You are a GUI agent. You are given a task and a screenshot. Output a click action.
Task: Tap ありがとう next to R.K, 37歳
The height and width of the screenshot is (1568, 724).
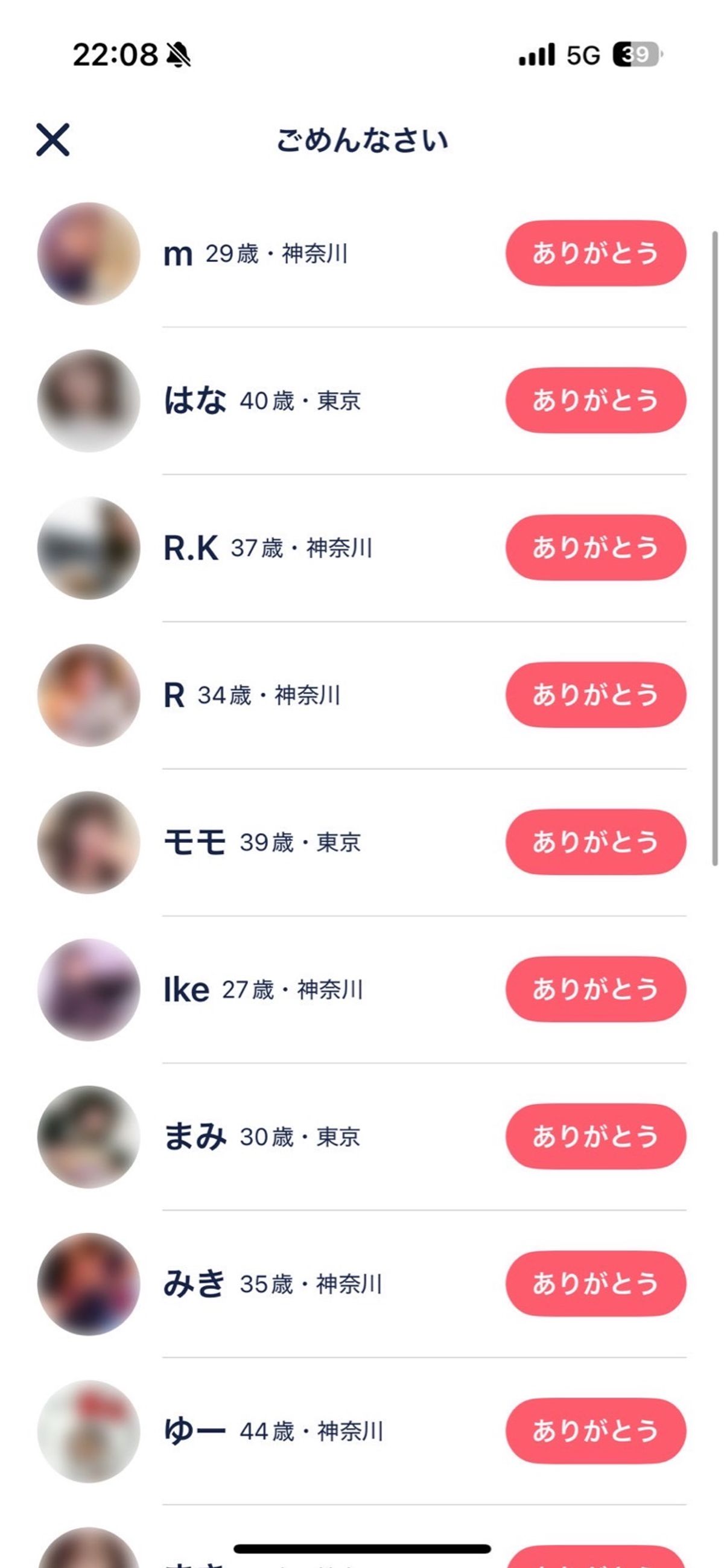tap(595, 547)
